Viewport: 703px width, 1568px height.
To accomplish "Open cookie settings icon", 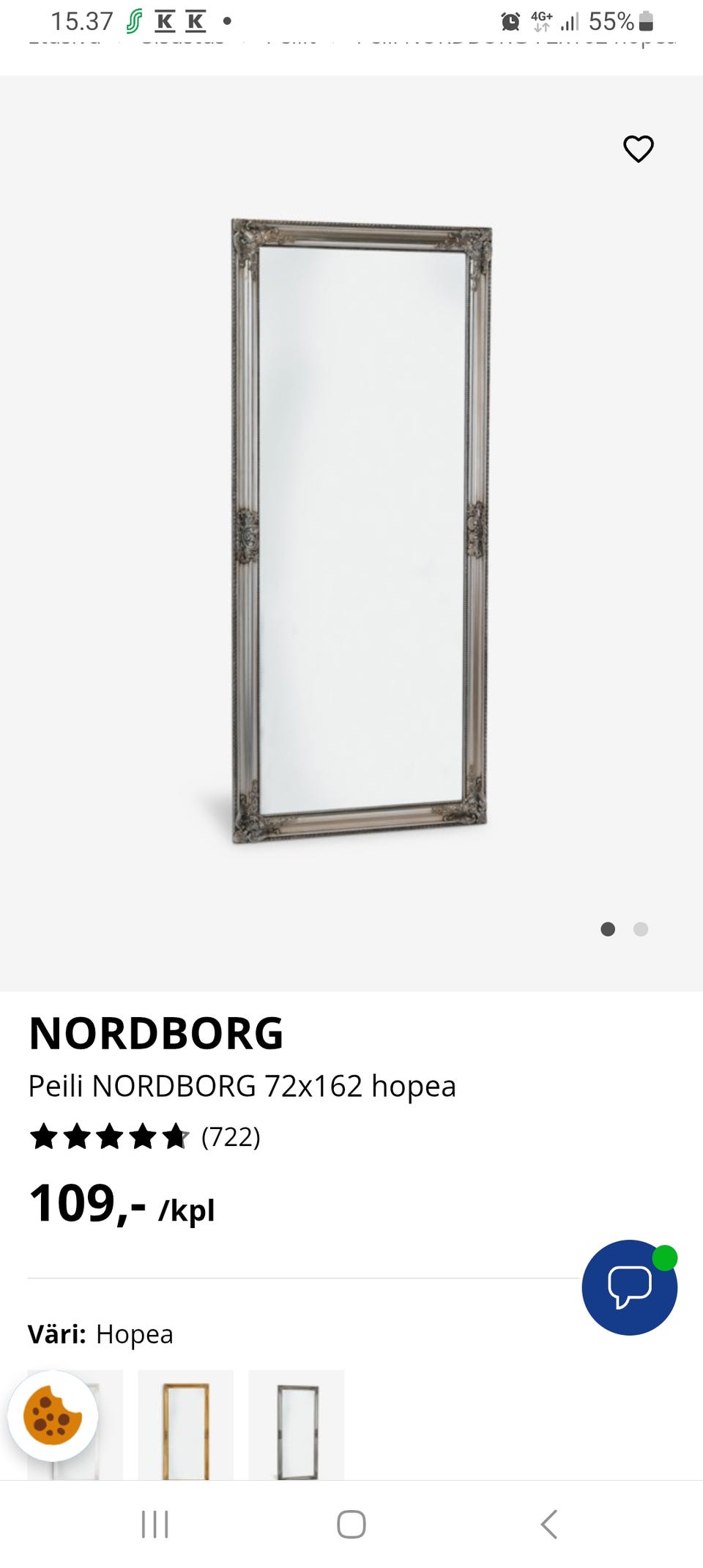I will pyautogui.click(x=52, y=1416).
